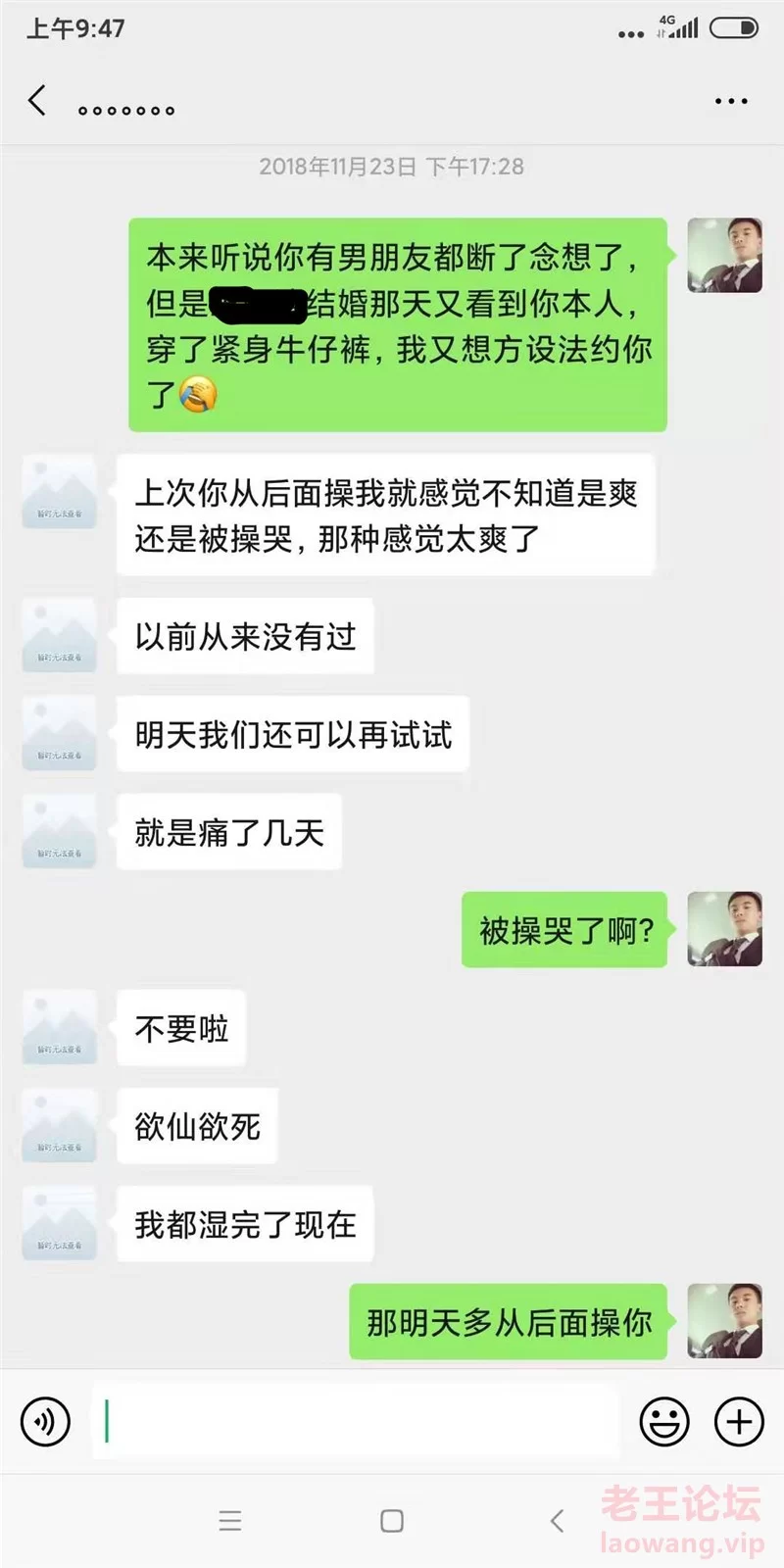
Task: Focus the message text field
Action: point(358,1422)
